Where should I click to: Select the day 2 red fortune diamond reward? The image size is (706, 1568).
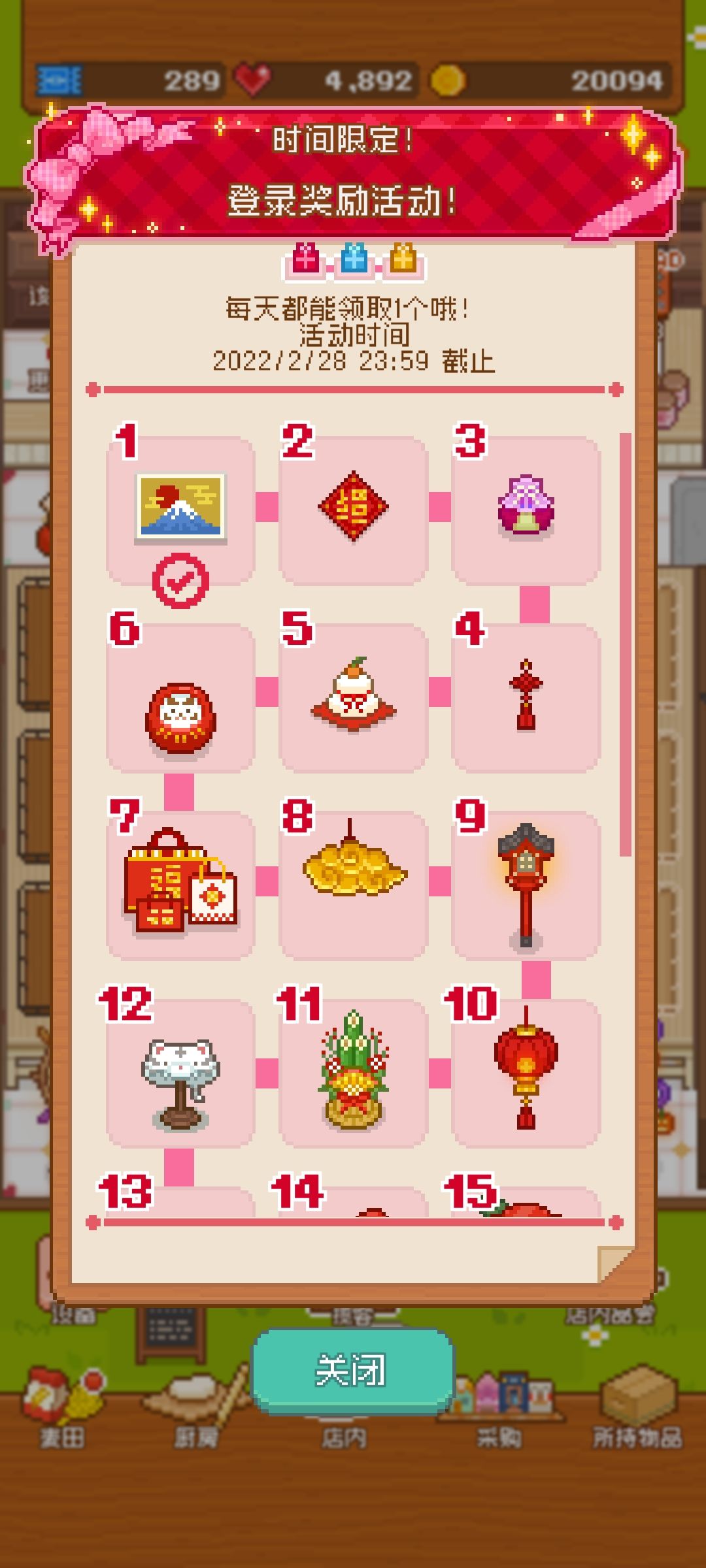353,510
